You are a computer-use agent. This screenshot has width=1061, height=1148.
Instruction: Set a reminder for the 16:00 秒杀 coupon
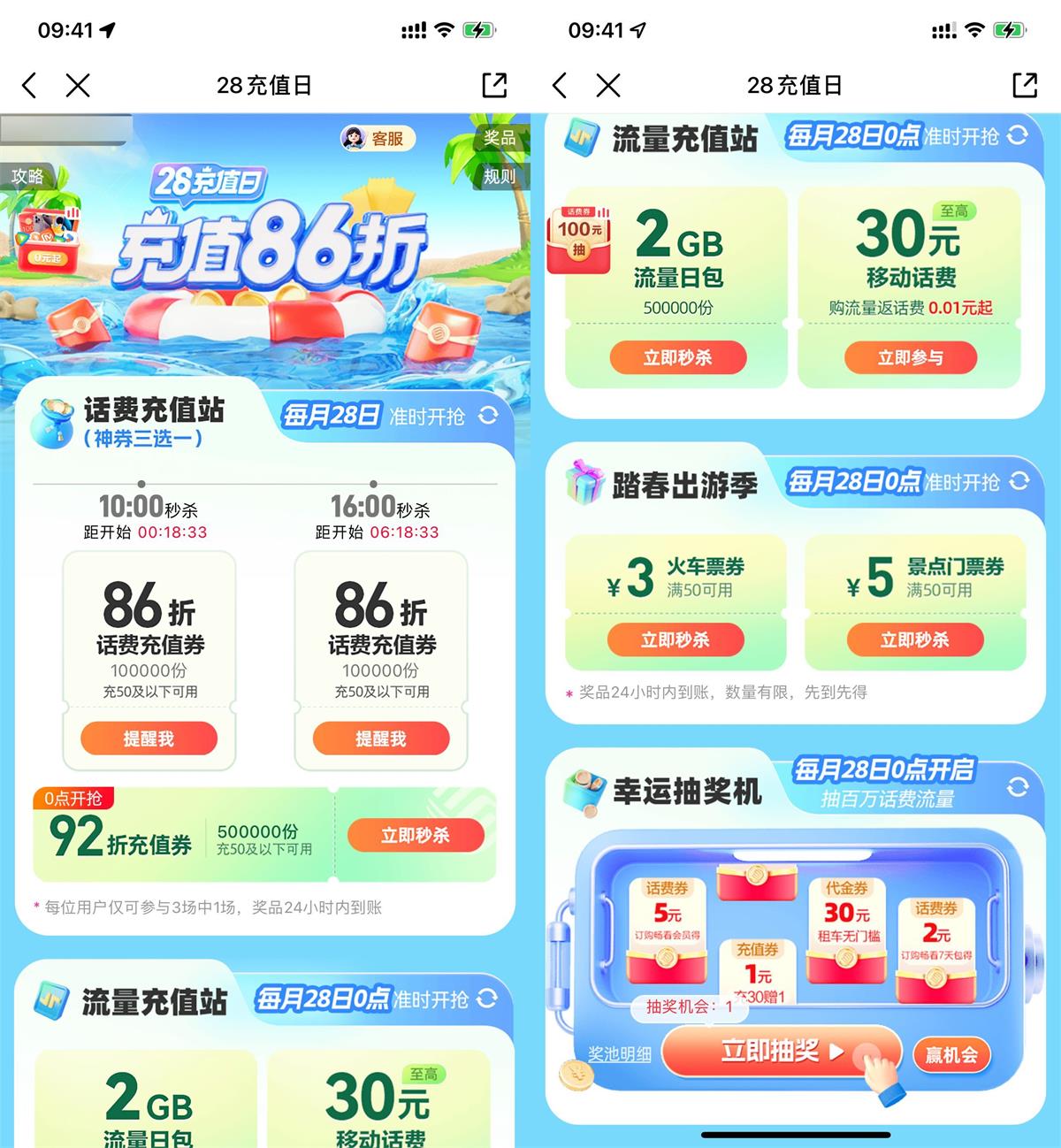point(381,739)
